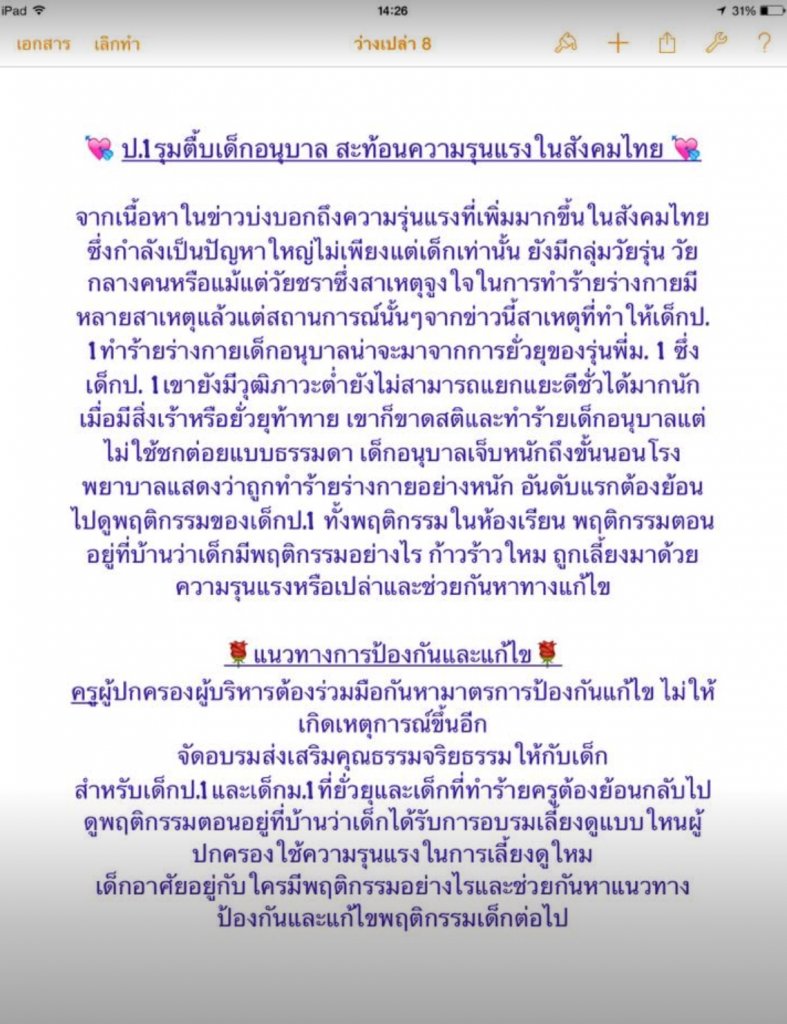
Task: Tap เลิกทำ to undo last change
Action: pos(117,44)
